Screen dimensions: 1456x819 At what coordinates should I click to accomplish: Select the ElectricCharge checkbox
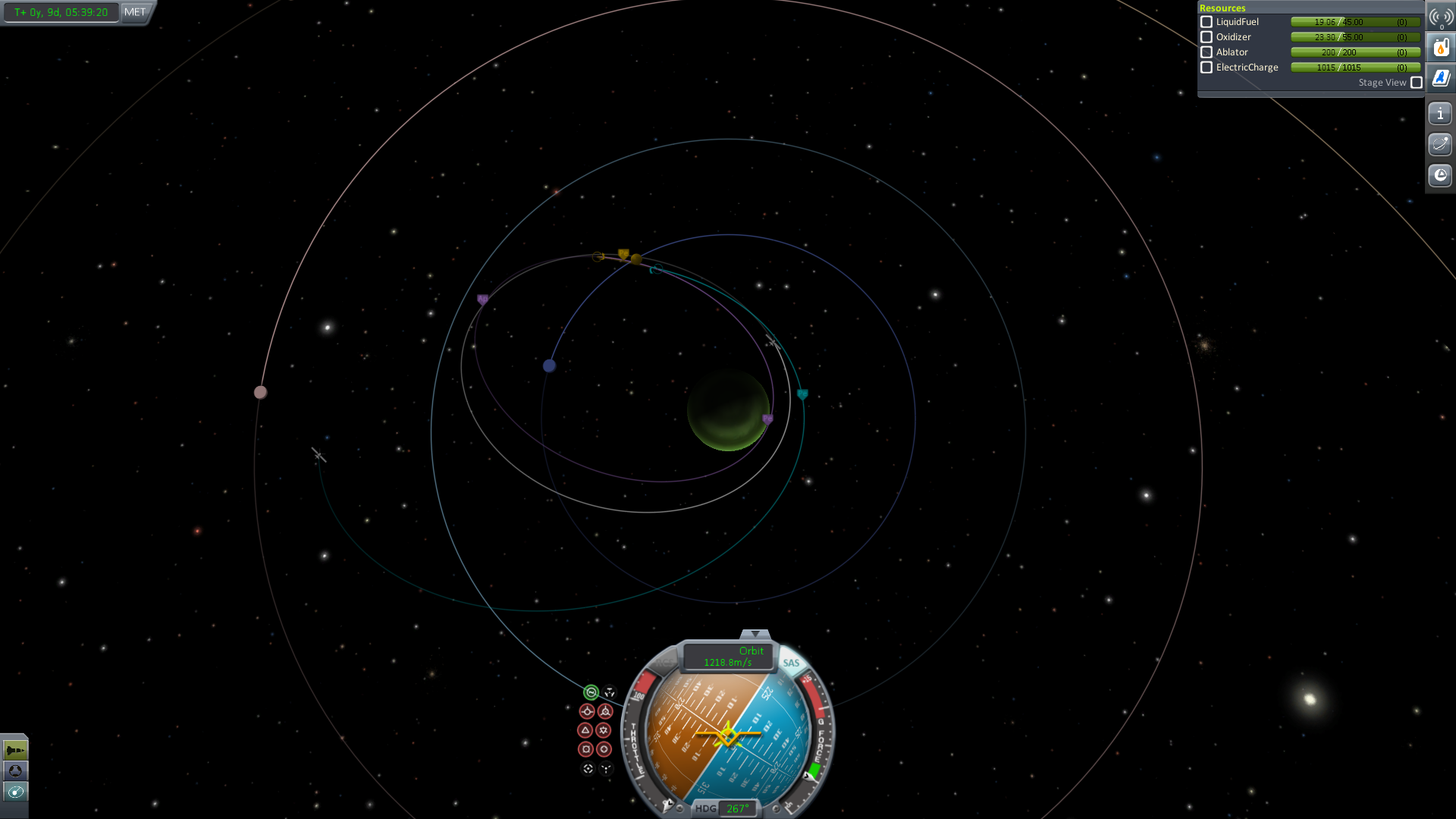coord(1207,67)
